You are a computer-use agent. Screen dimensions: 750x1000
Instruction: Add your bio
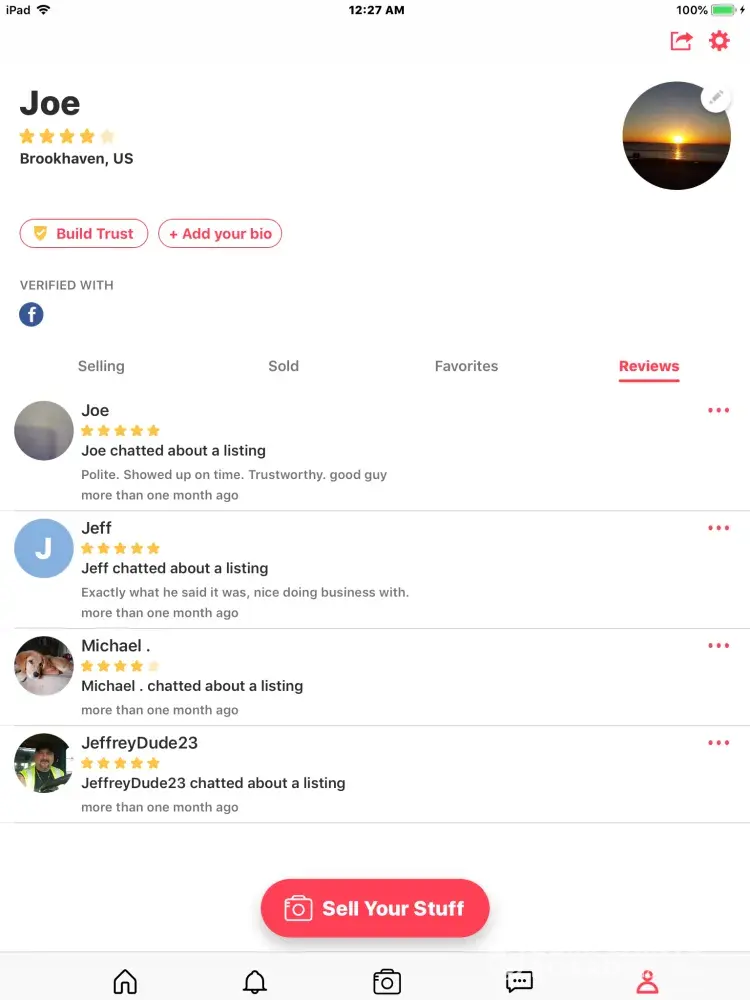220,233
